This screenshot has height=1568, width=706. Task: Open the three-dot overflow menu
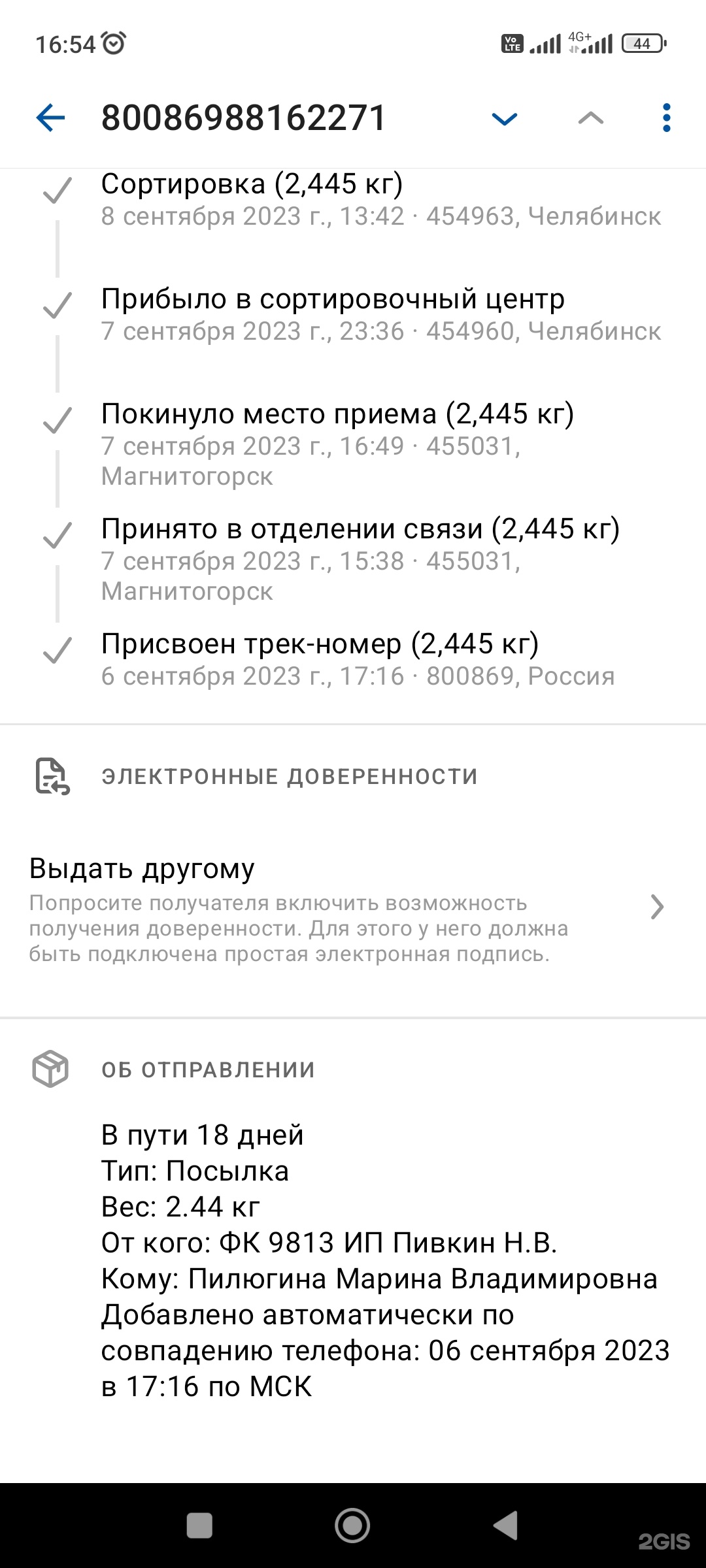click(x=666, y=118)
